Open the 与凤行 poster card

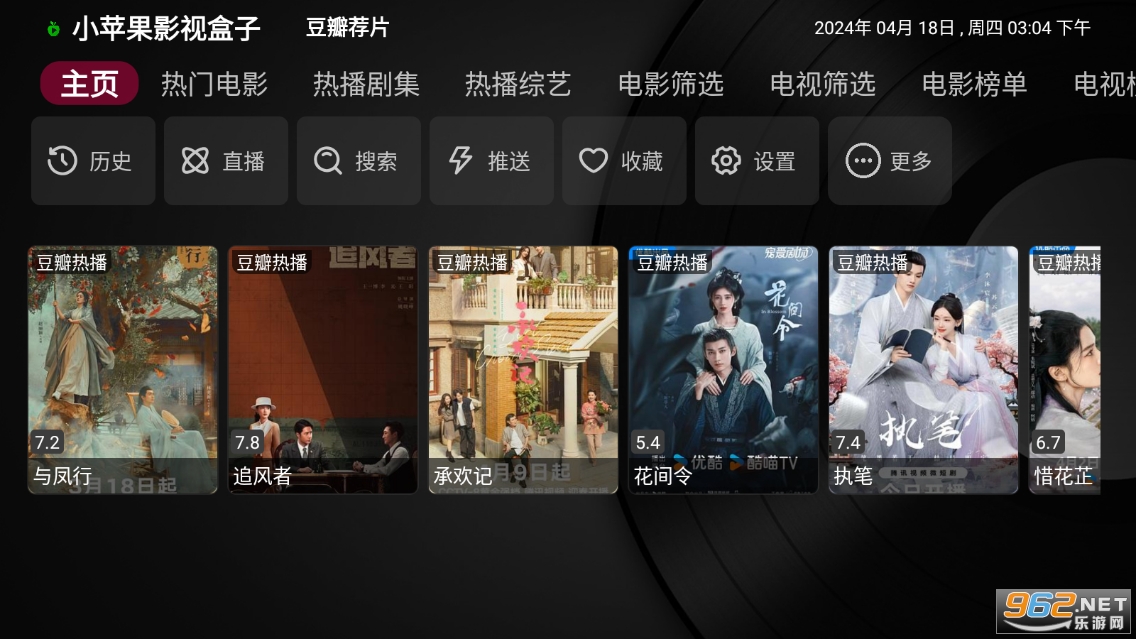pos(123,370)
